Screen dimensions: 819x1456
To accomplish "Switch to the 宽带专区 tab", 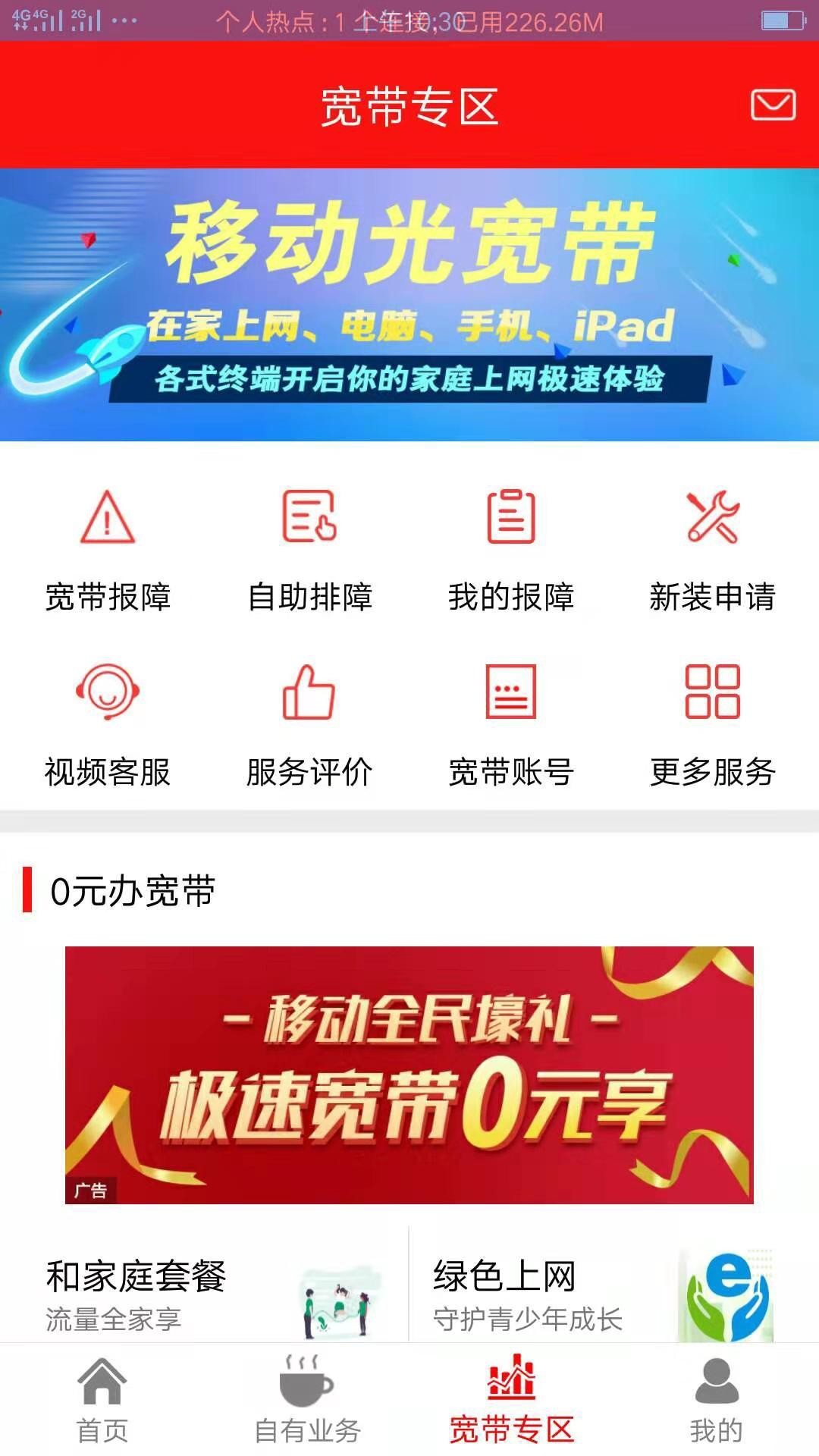I will coord(512,1388).
